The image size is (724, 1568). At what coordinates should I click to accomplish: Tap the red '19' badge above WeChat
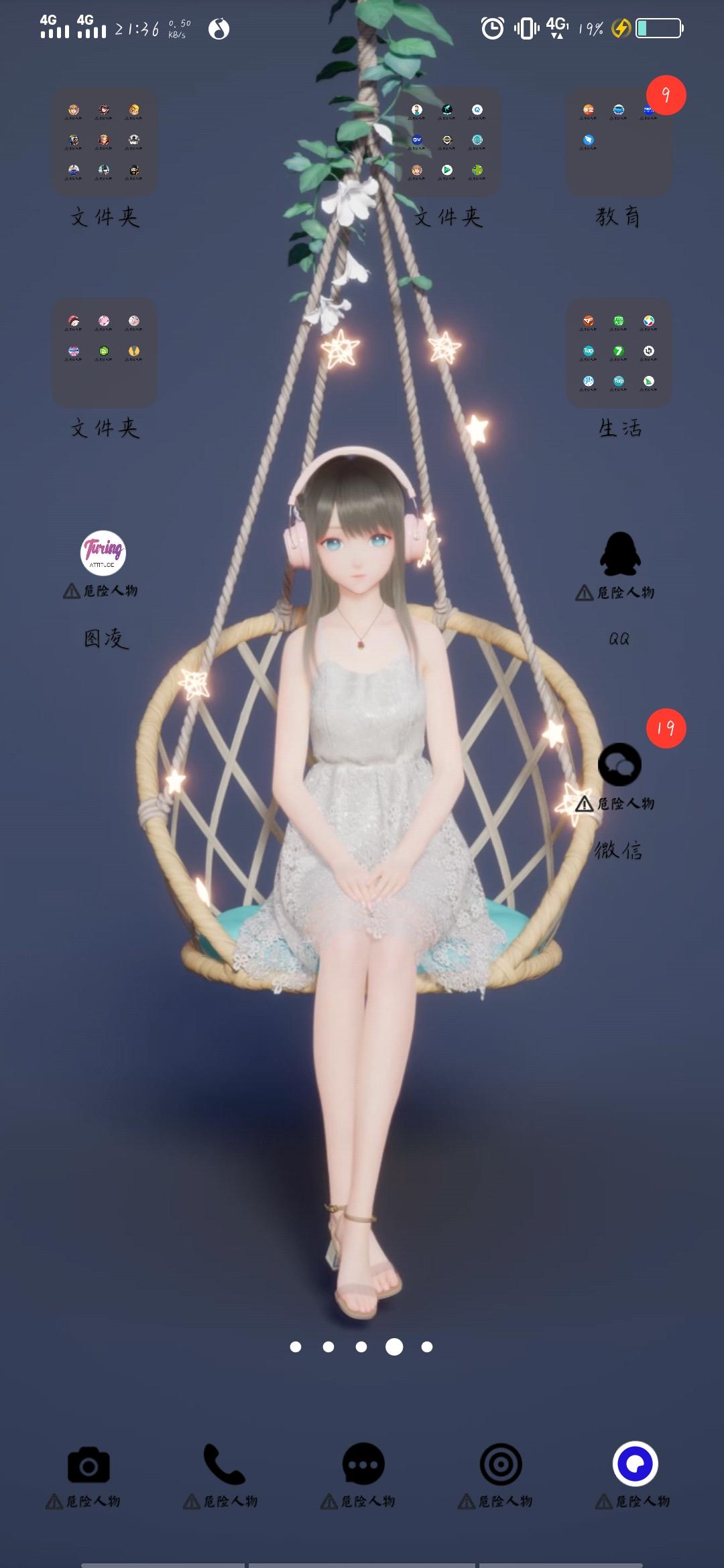click(665, 729)
